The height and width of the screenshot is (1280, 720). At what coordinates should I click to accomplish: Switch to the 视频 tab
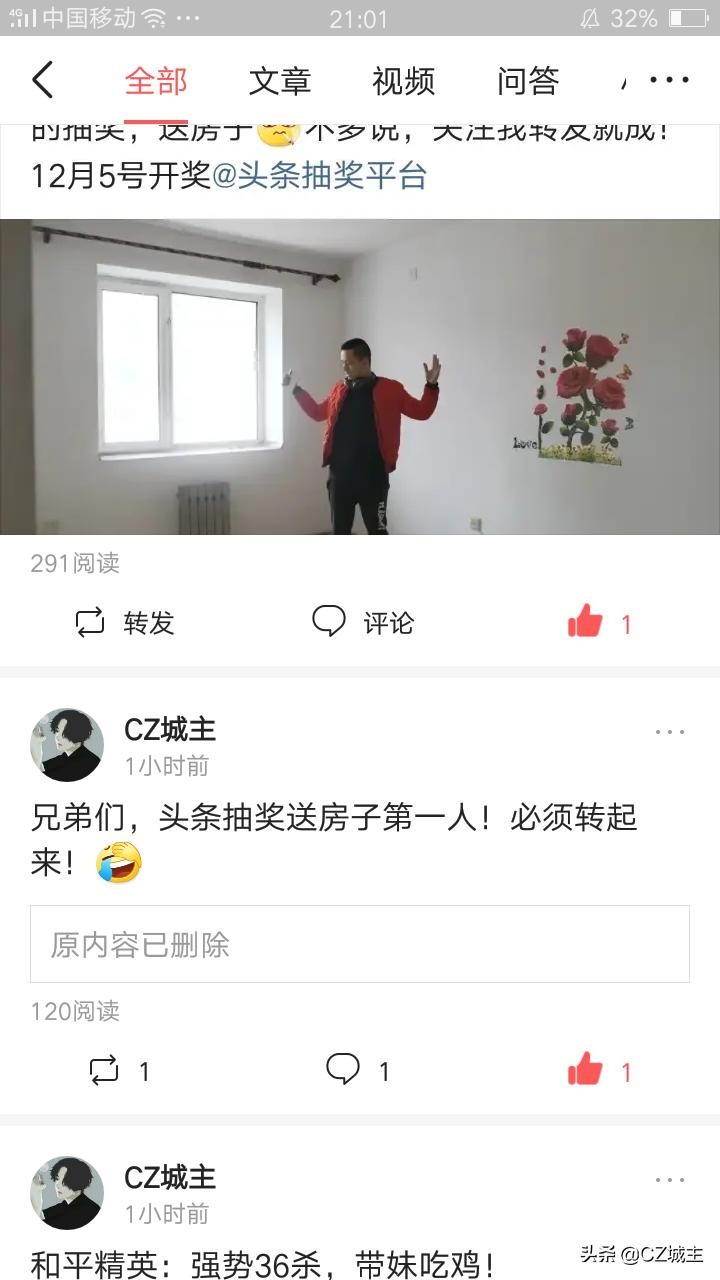click(403, 81)
